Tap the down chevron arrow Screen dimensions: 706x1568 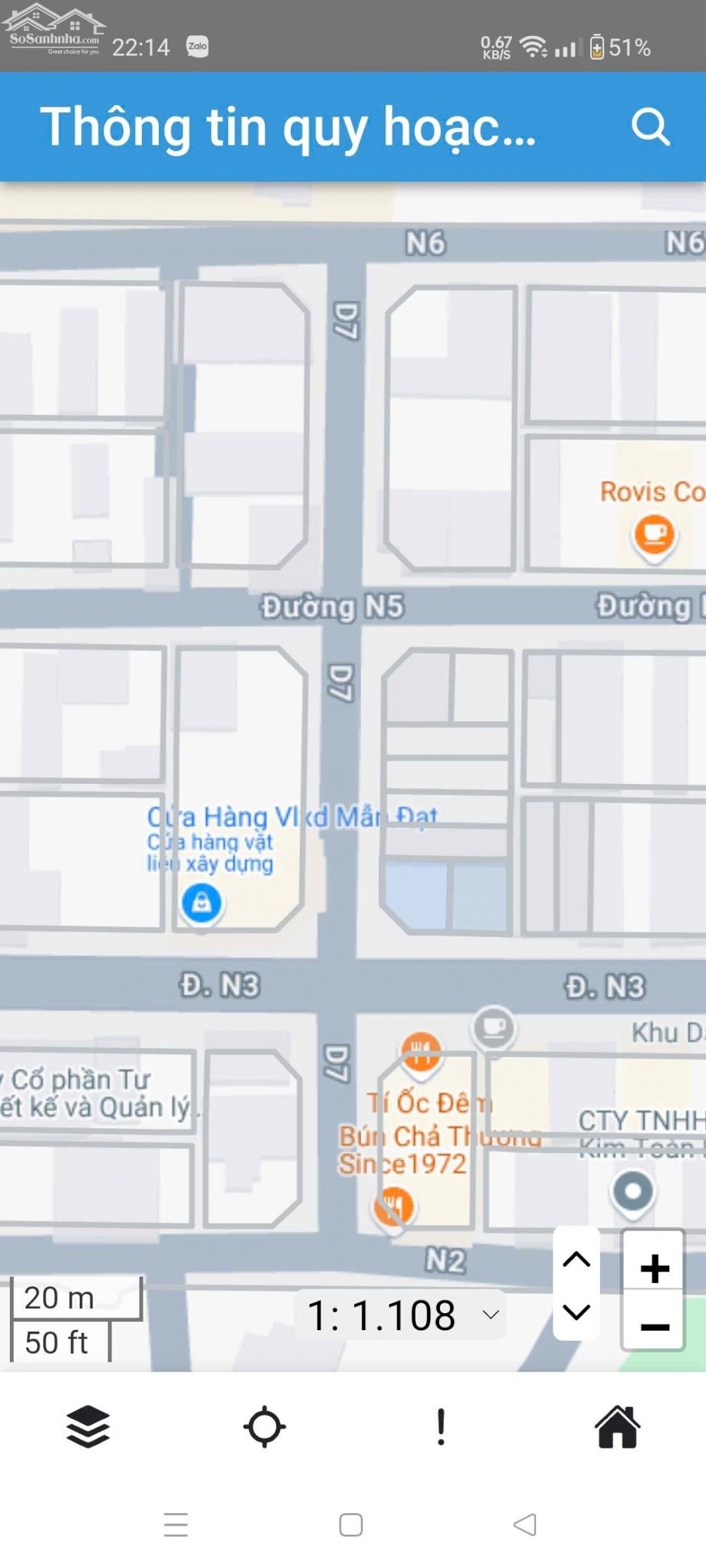576,1312
